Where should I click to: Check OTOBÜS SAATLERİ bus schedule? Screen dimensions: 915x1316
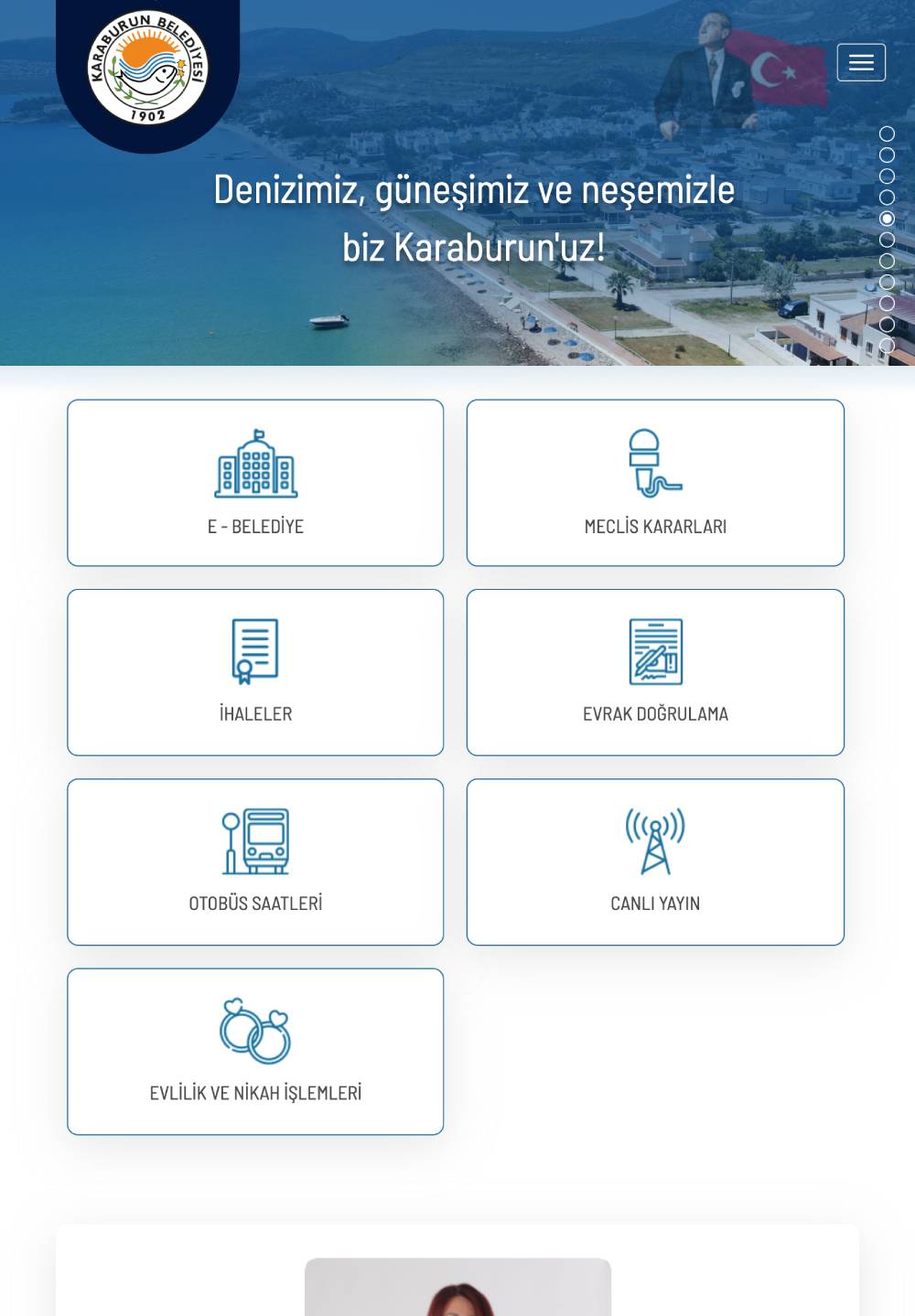pyautogui.click(x=255, y=861)
